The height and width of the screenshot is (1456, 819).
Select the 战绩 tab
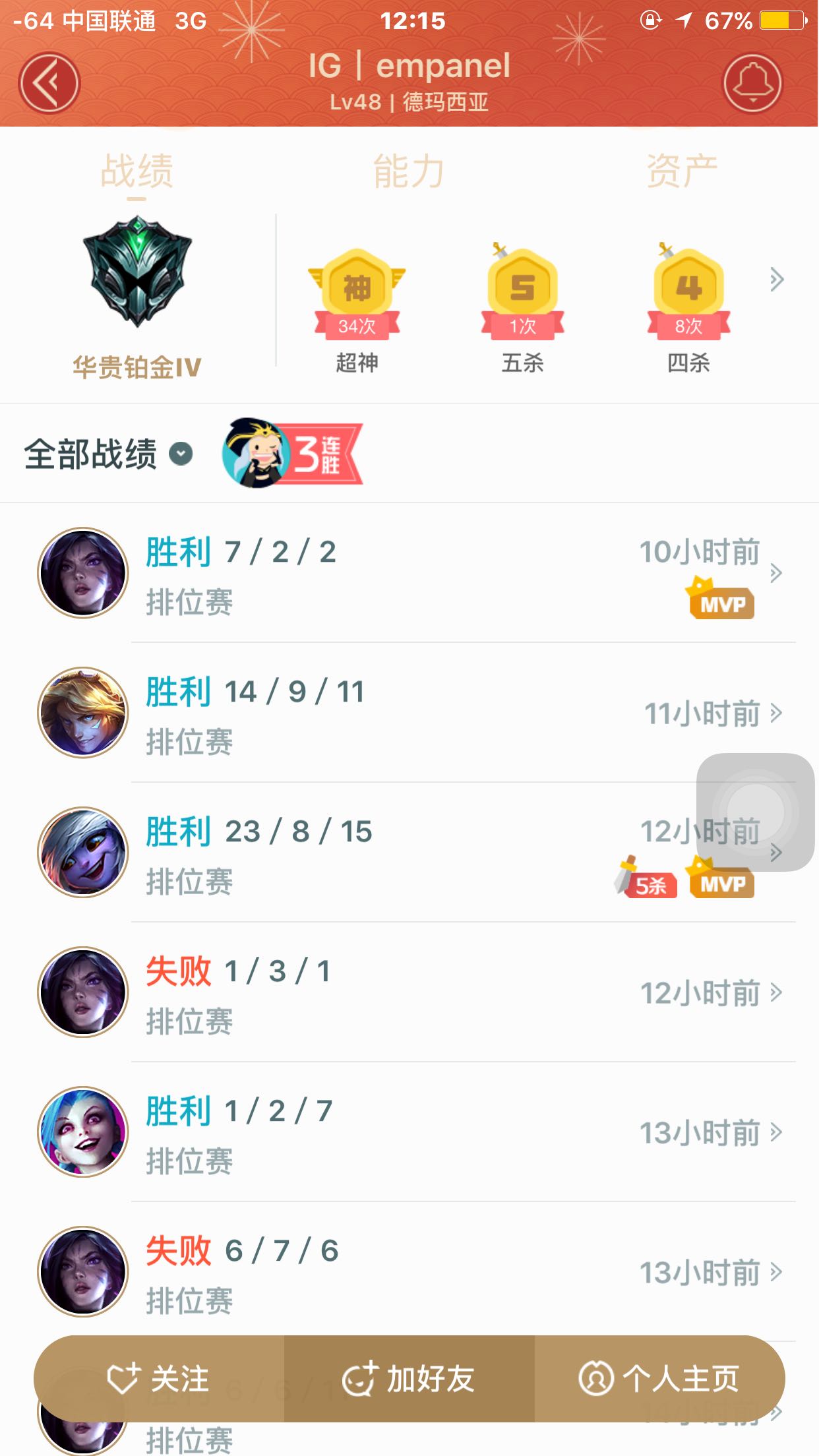click(136, 171)
